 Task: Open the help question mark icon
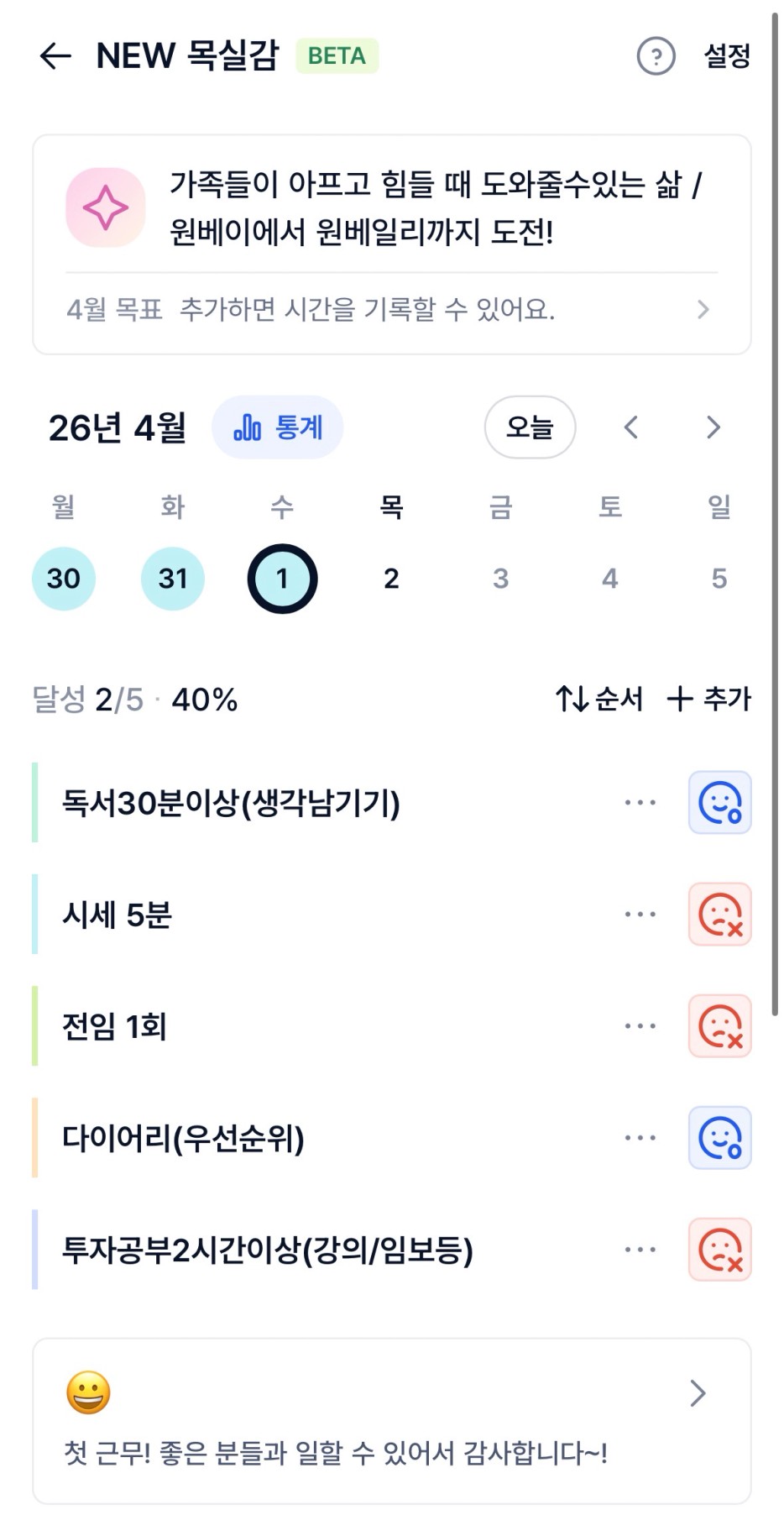click(x=656, y=56)
